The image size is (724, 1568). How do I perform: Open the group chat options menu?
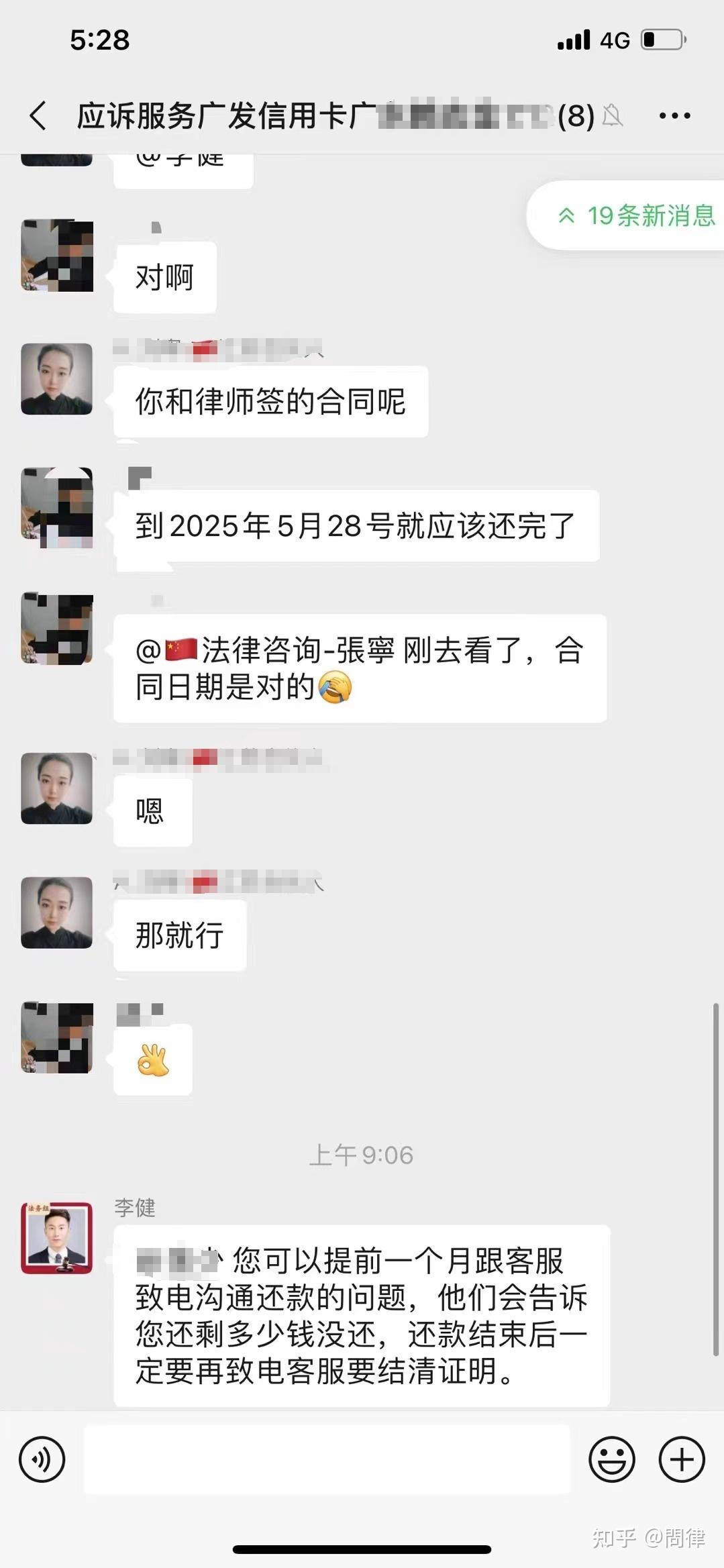pos(674,116)
